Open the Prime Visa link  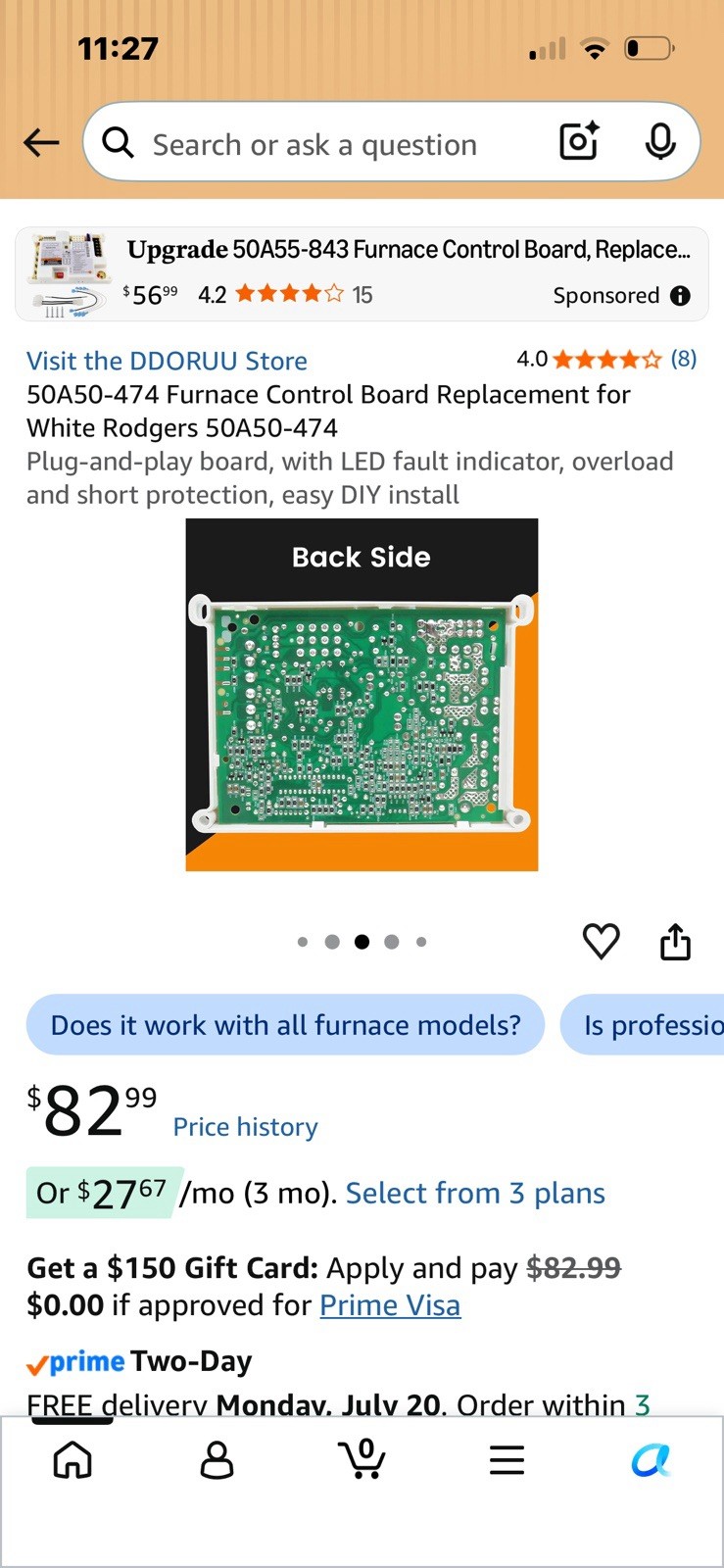pyautogui.click(x=390, y=1305)
